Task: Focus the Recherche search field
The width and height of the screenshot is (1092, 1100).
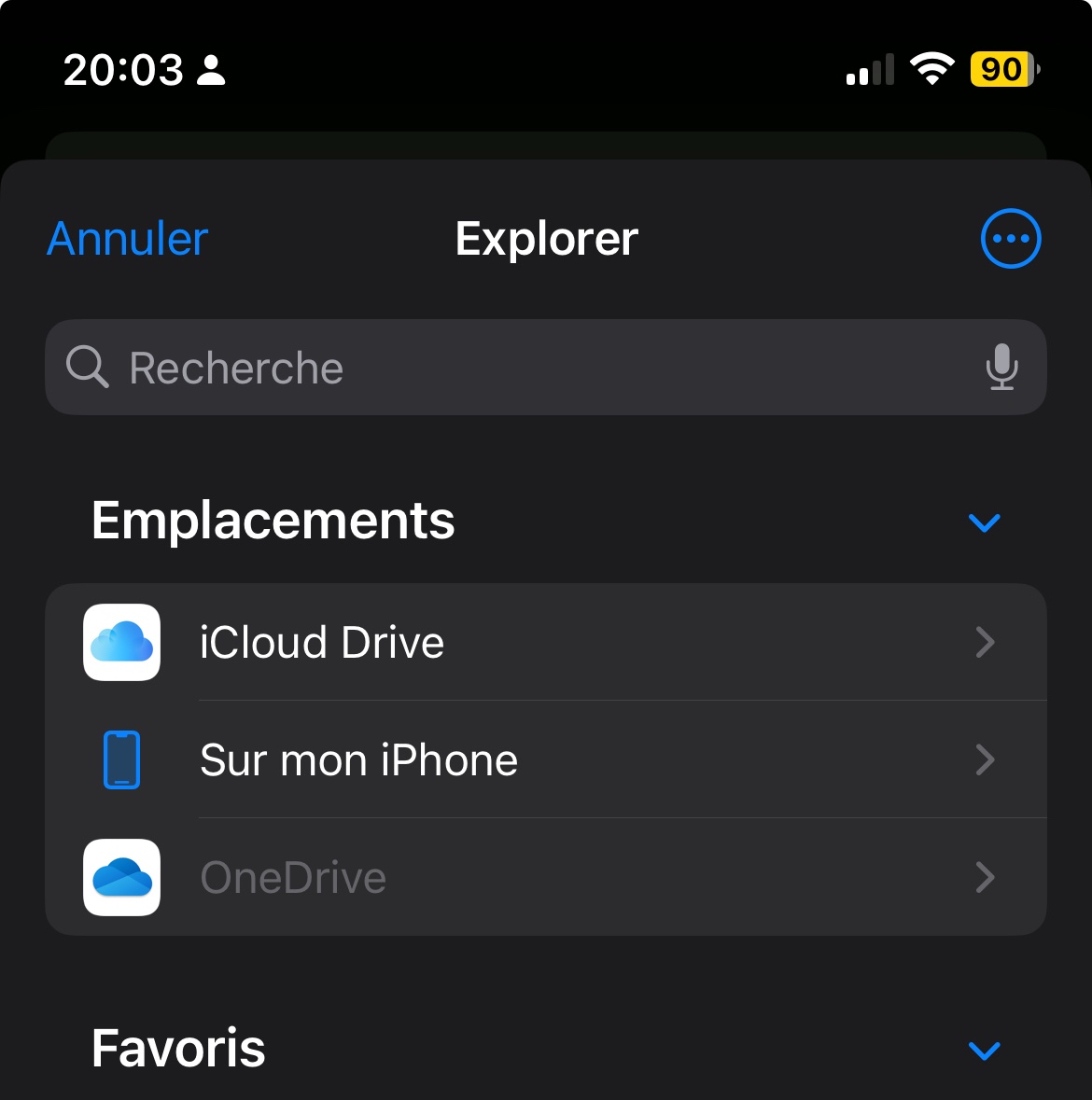Action: [x=523, y=368]
